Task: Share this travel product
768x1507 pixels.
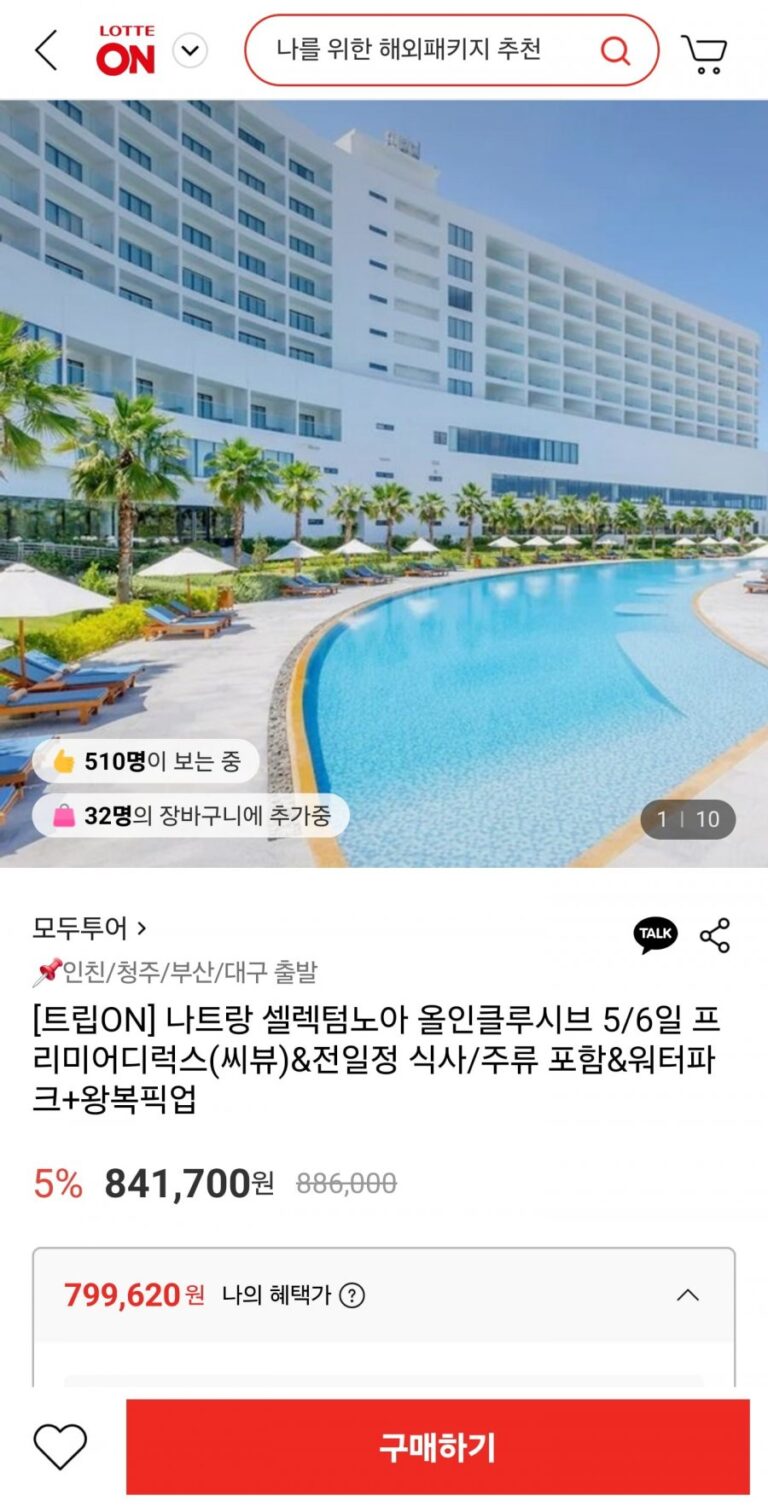Action: tap(714, 935)
